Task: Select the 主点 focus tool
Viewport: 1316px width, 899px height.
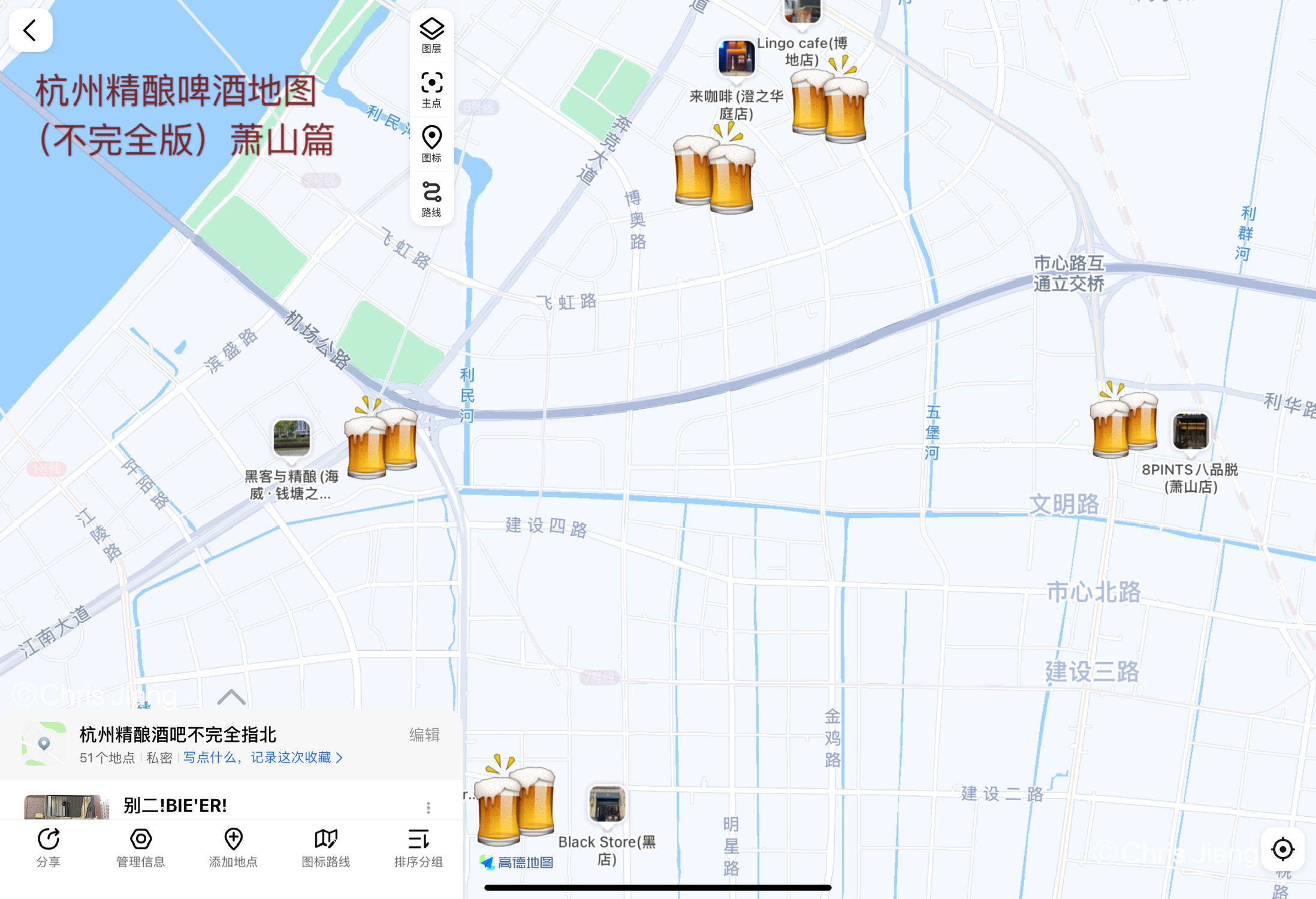Action: tap(431, 89)
